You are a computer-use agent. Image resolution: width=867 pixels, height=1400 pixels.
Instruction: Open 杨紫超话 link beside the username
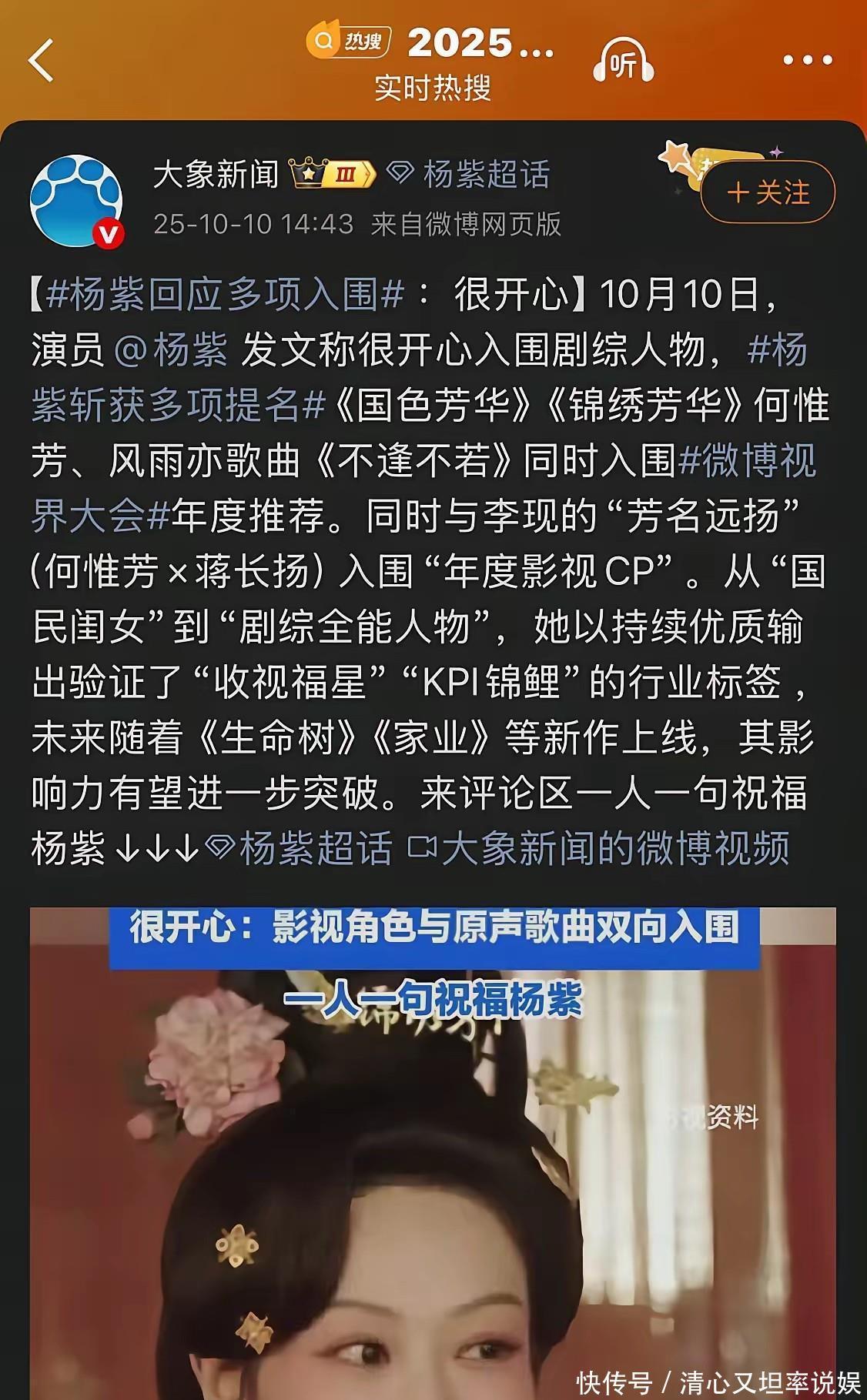tap(469, 175)
